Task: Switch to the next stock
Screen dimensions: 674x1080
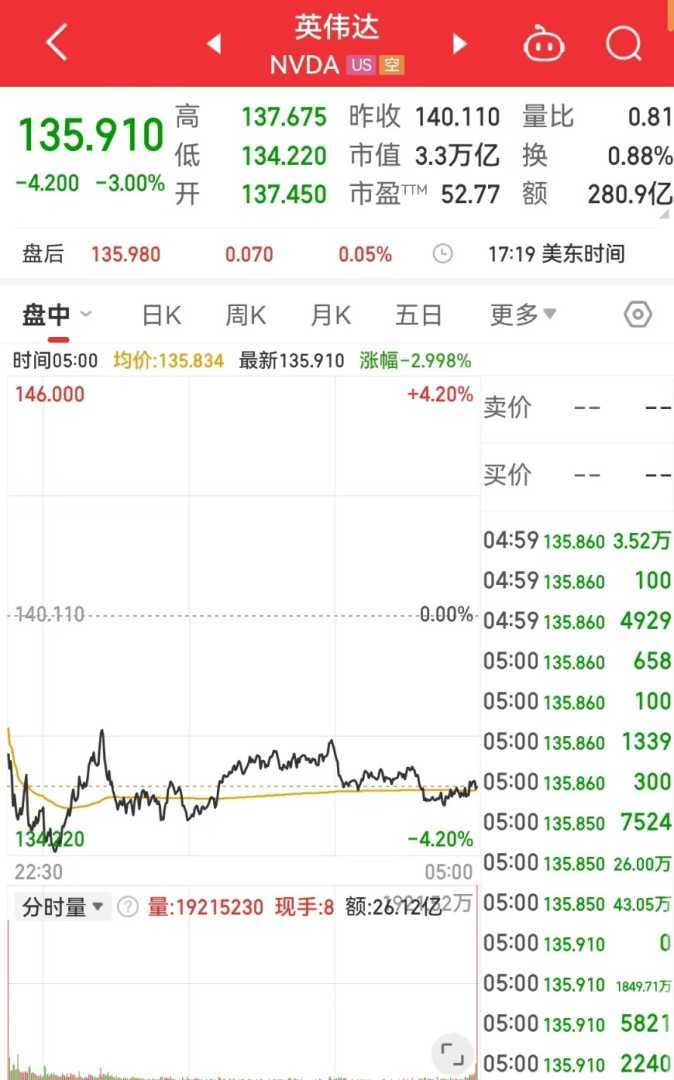Action: [x=460, y=44]
